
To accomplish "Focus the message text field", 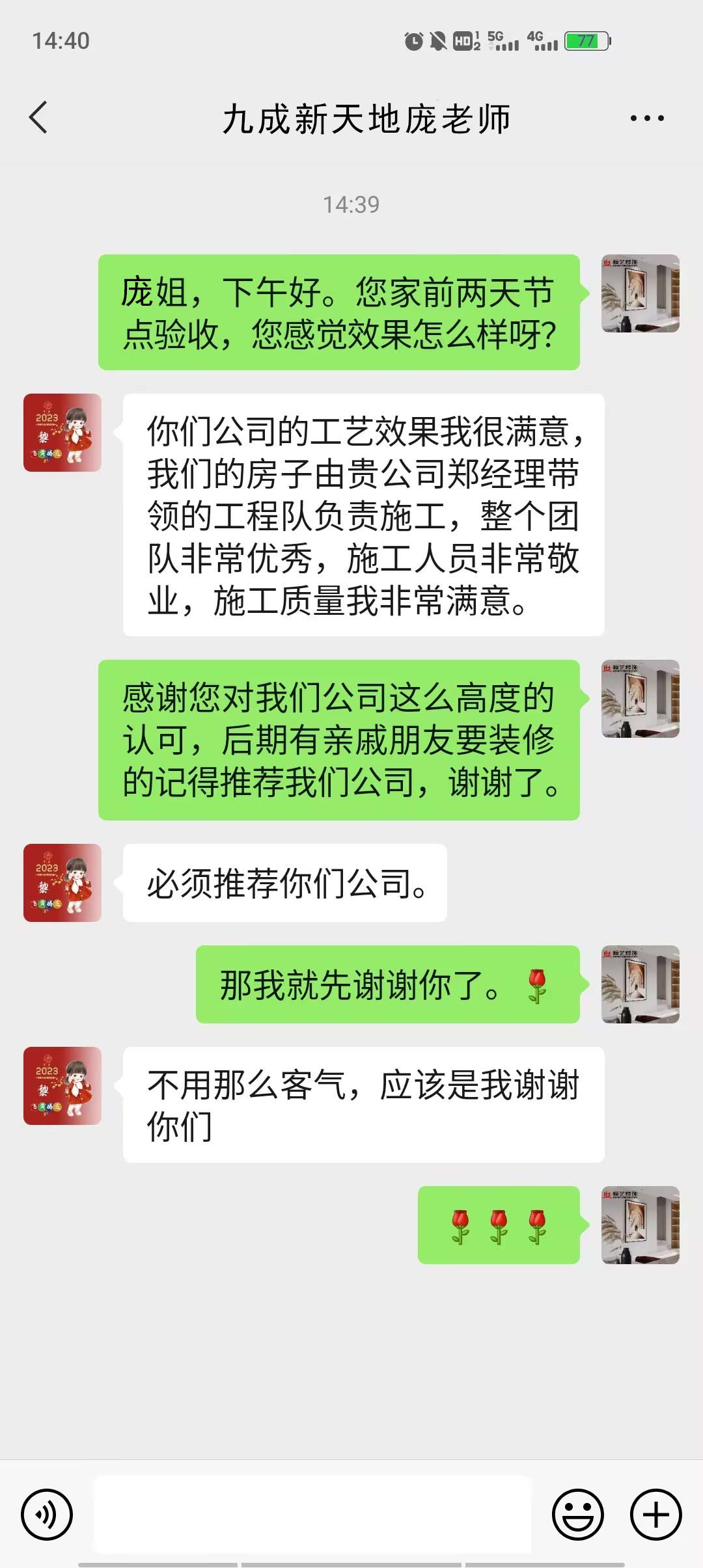I will [x=312, y=1514].
